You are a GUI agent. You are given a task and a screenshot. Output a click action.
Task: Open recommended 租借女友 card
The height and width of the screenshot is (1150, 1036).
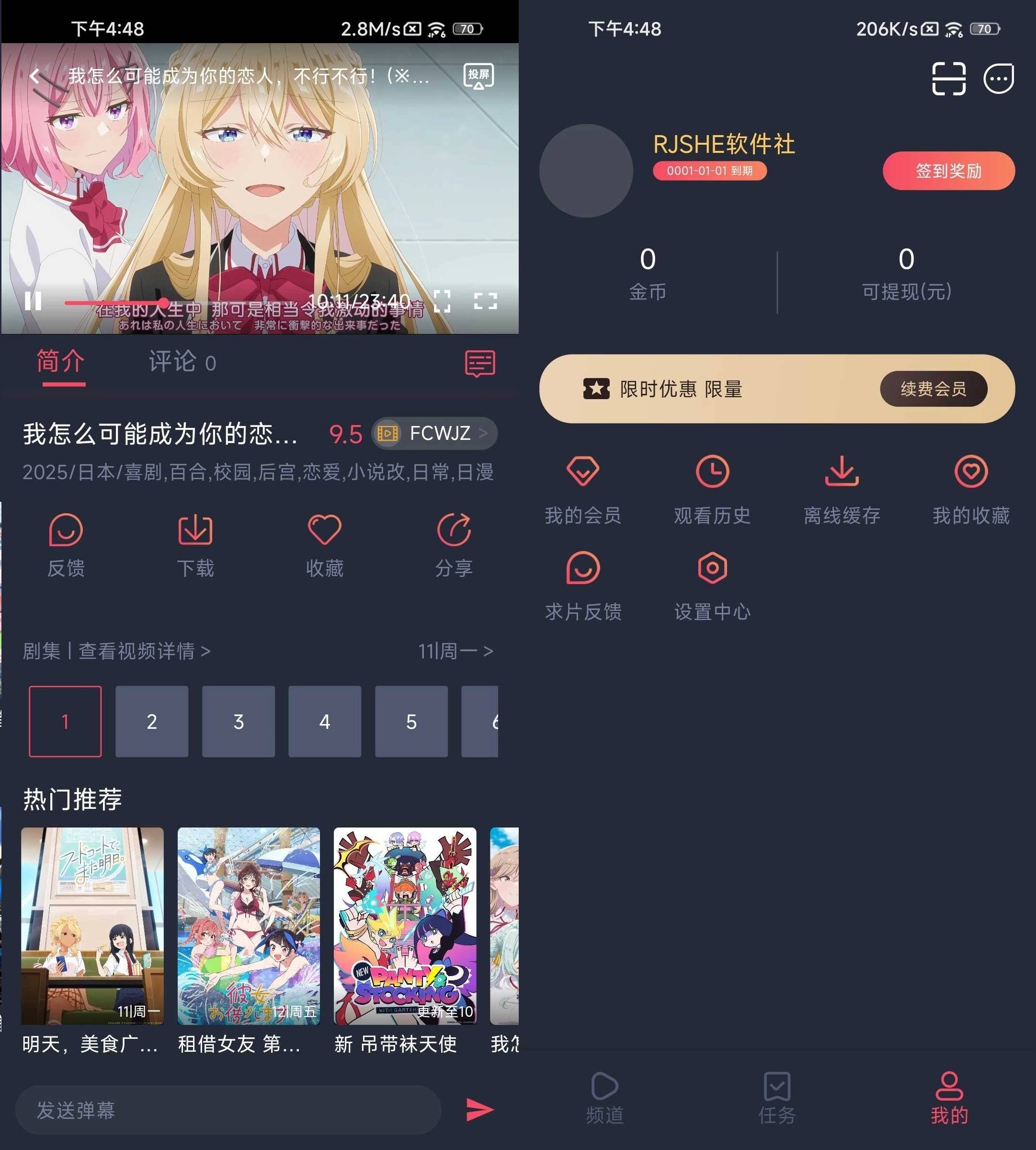pos(248,940)
